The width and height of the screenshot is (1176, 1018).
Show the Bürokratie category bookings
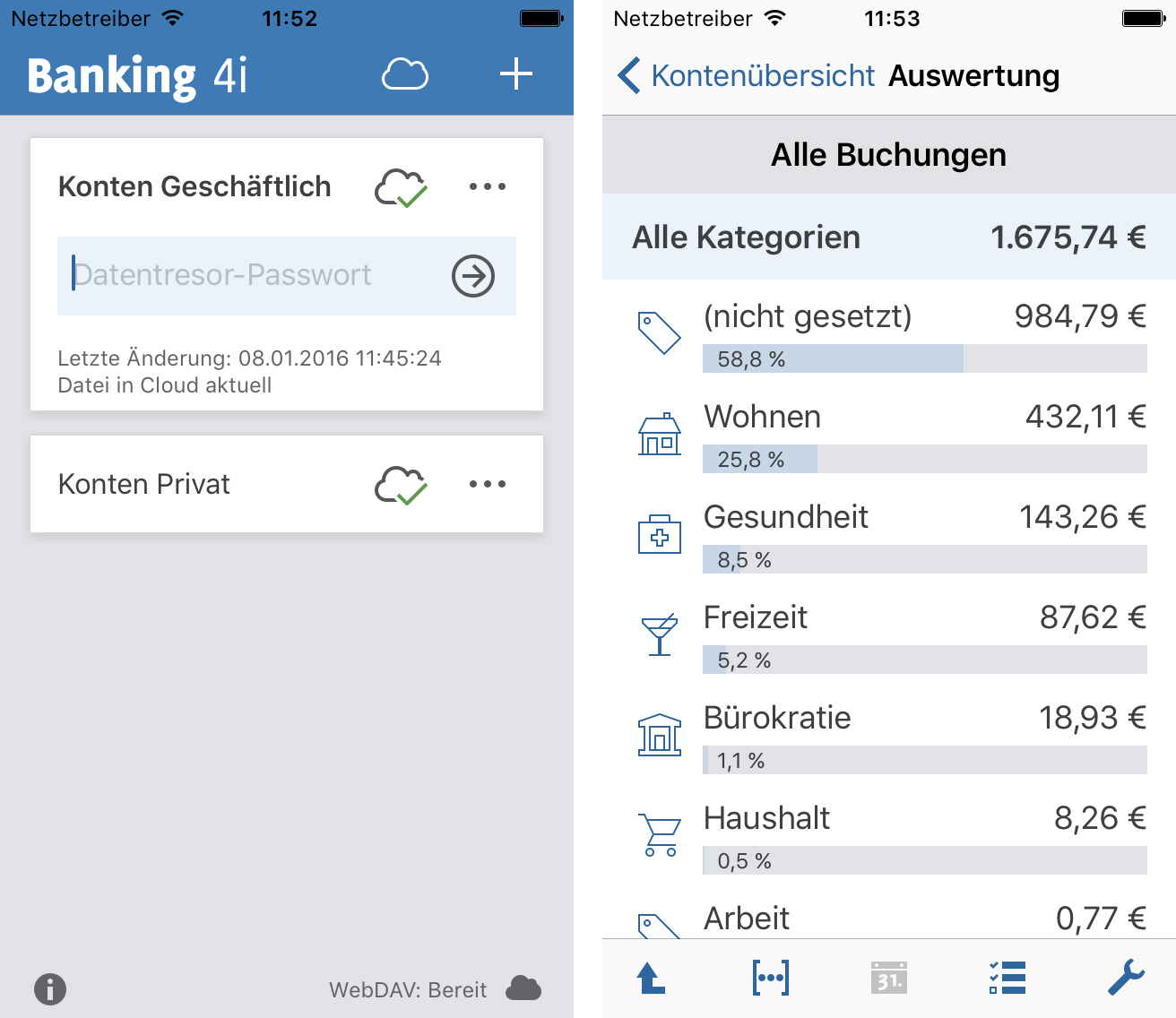tap(888, 735)
